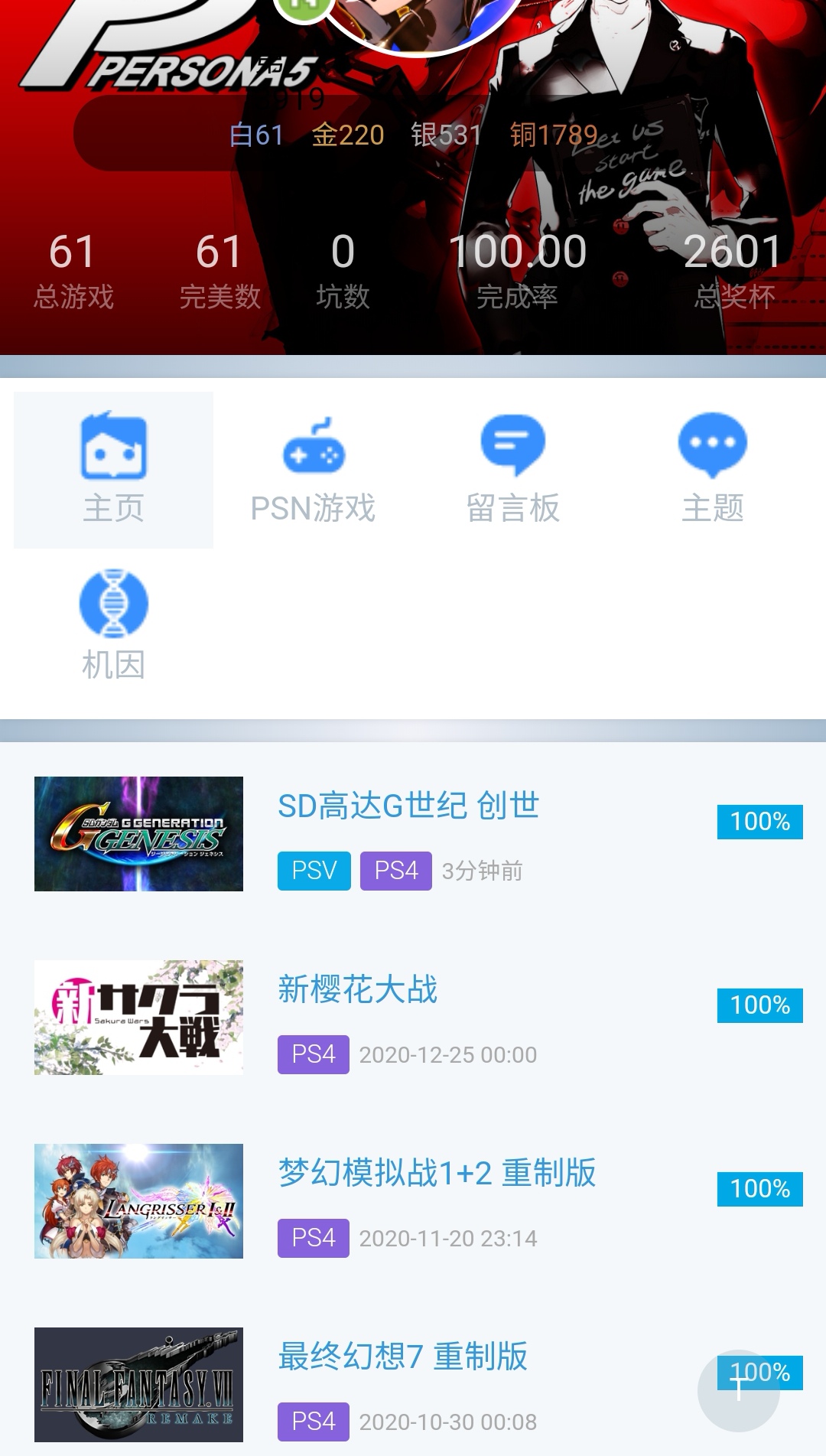Open the 留言板 message board
The height and width of the screenshot is (1456, 826).
(512, 470)
